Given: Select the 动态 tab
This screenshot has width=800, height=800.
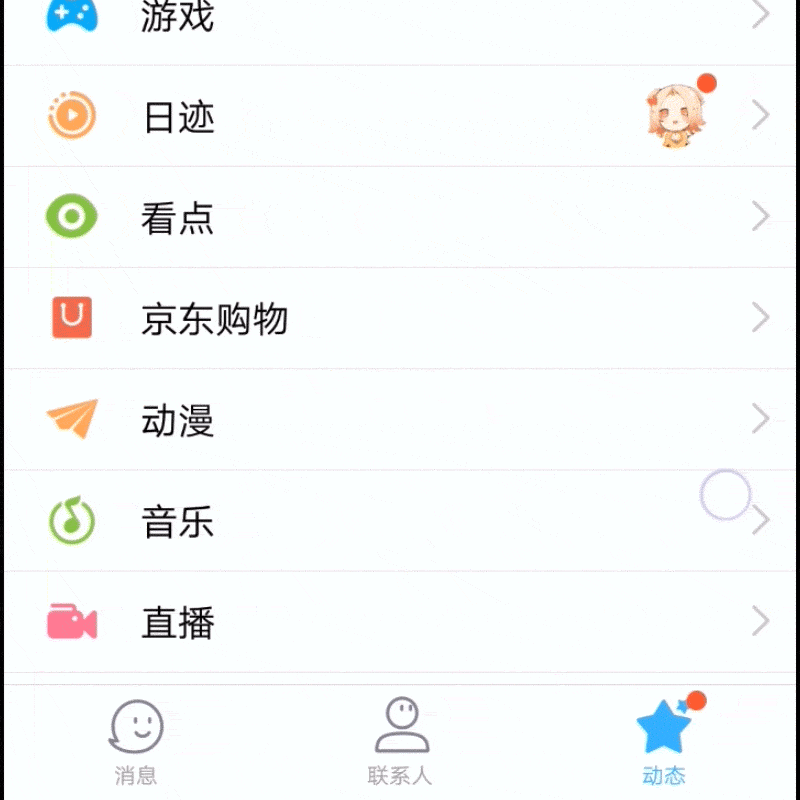Looking at the screenshot, I should coord(664,742).
